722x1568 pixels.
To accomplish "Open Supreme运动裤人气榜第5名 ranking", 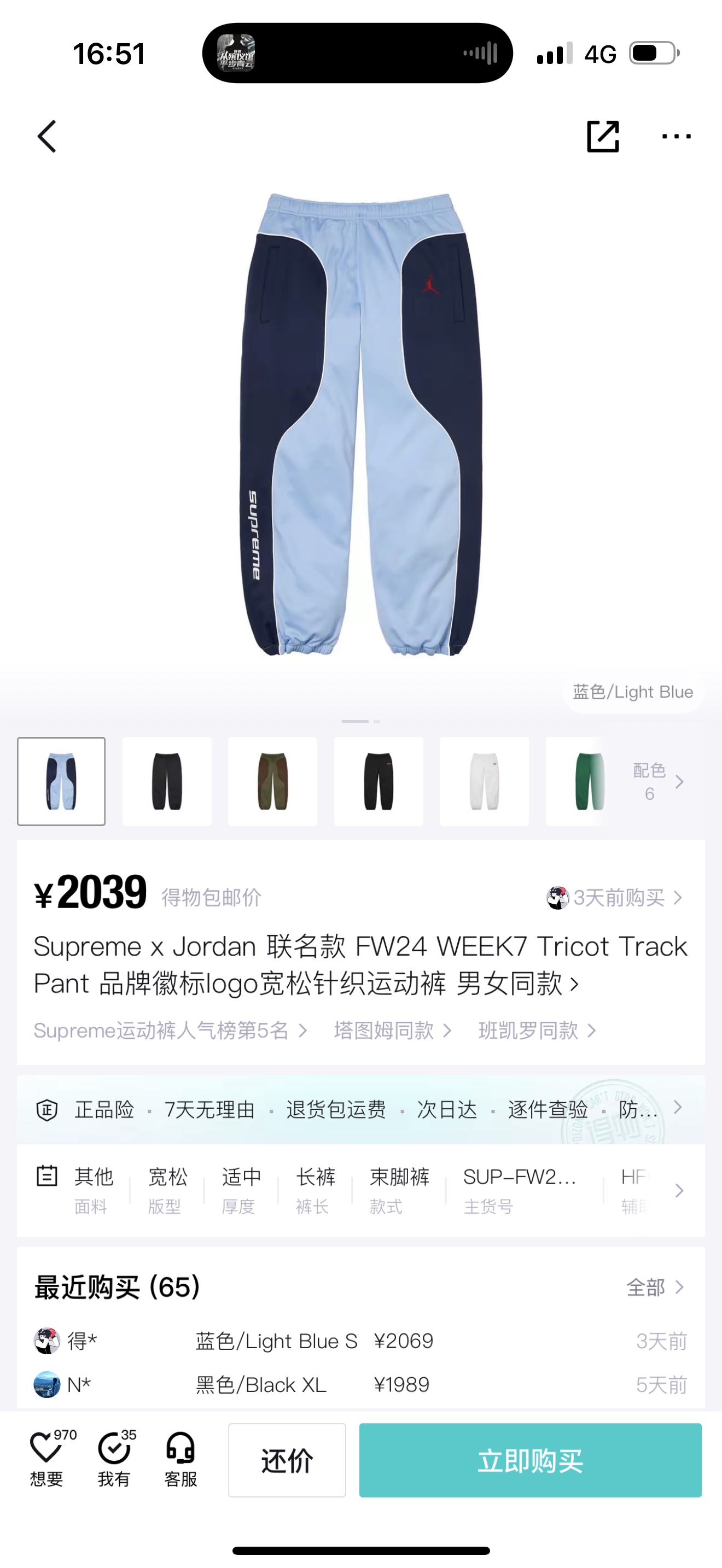I will pos(169,1031).
